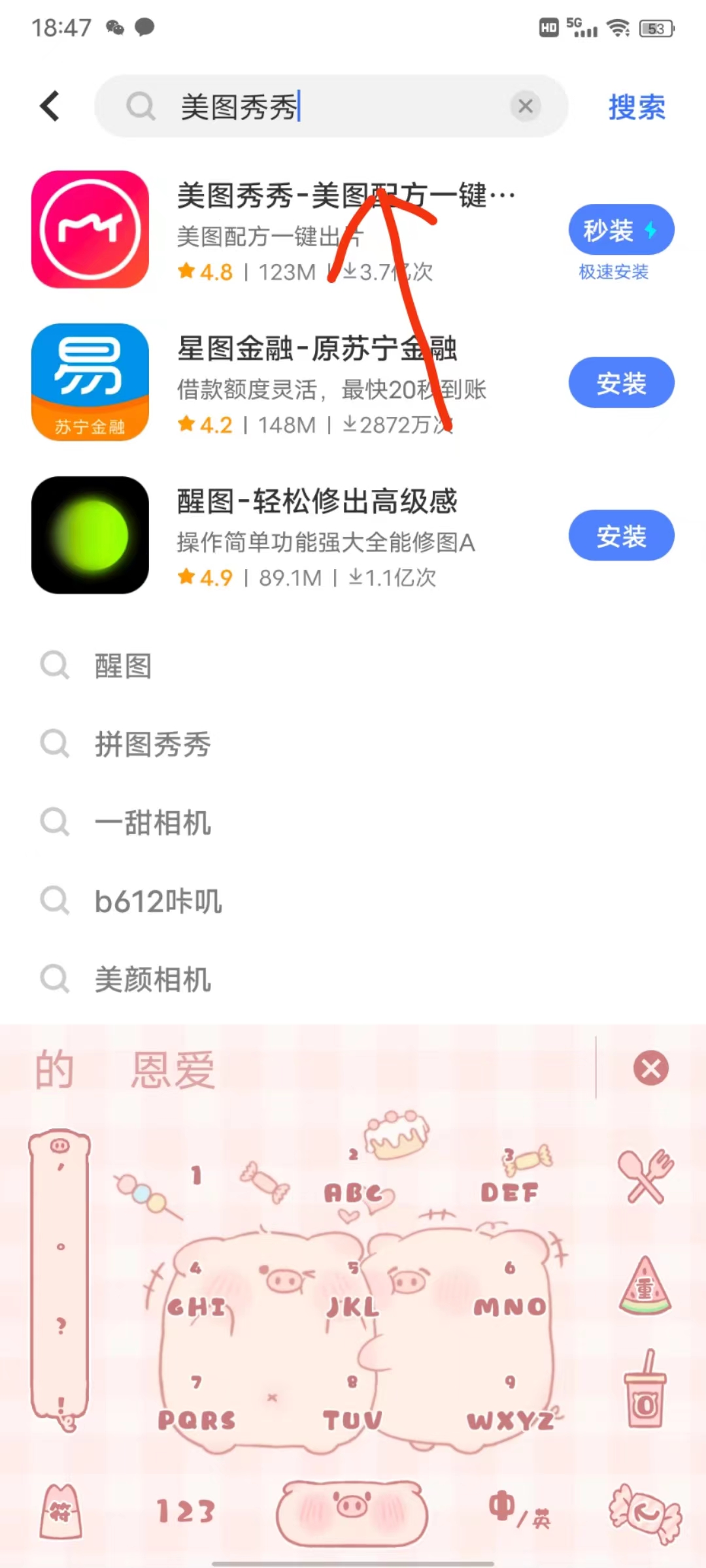The height and width of the screenshot is (1568, 706).
Task: Toggle keyboard between 中 and 英
Action: tap(519, 1511)
